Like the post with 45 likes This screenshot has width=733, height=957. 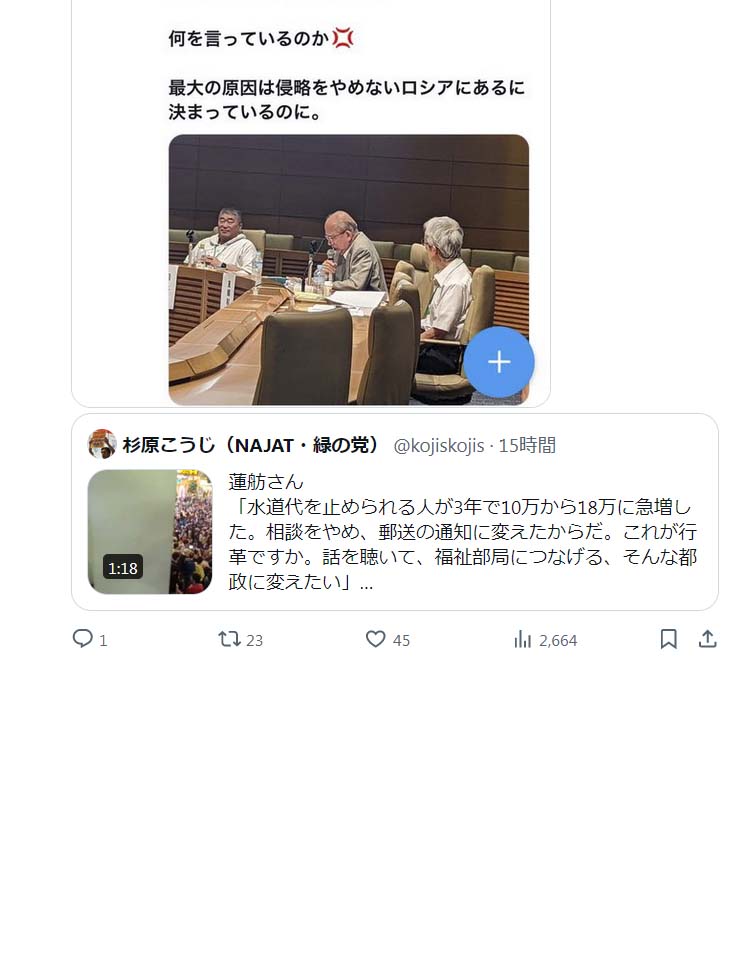tap(376, 639)
